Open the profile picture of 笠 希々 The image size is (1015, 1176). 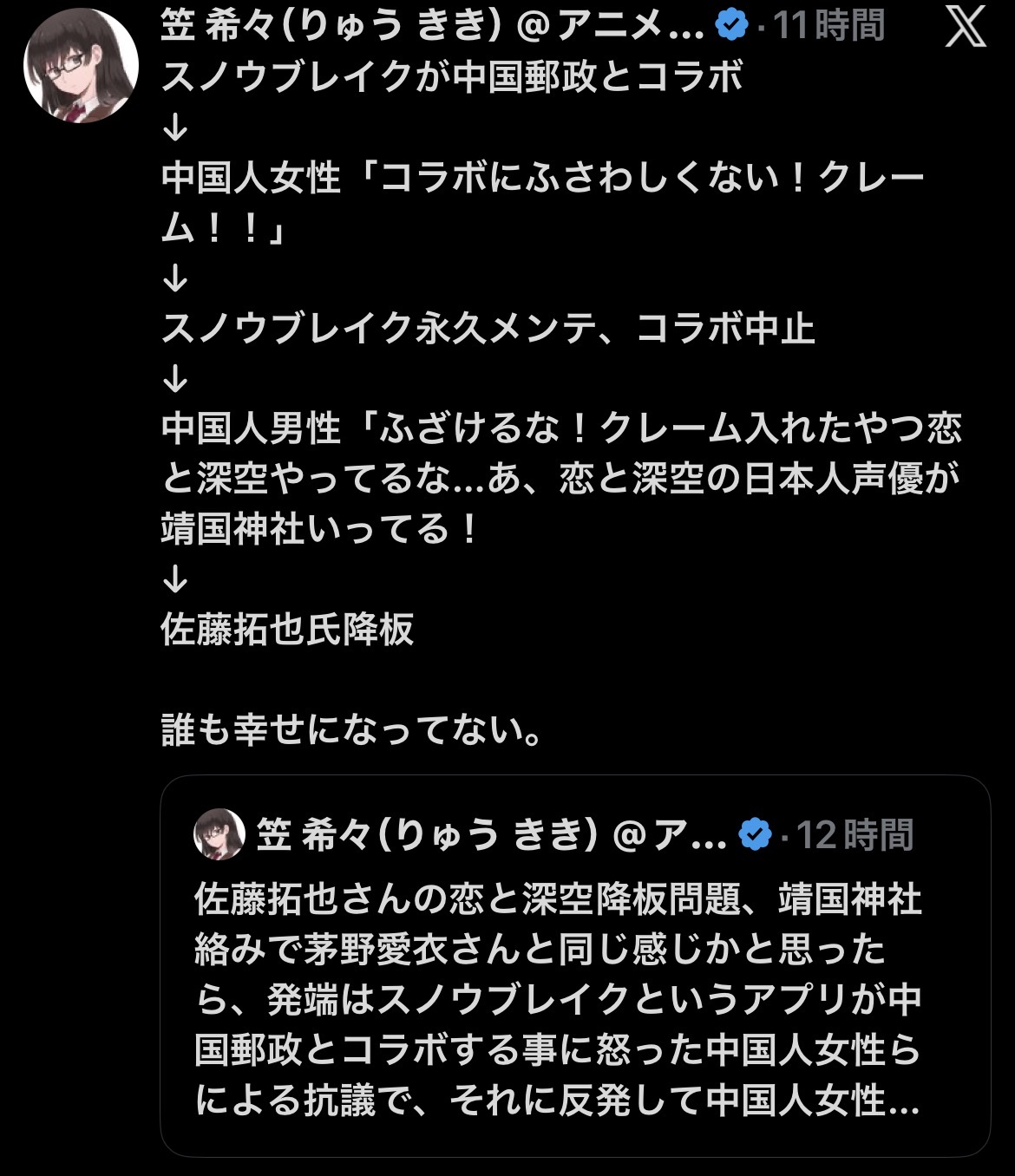[81, 66]
